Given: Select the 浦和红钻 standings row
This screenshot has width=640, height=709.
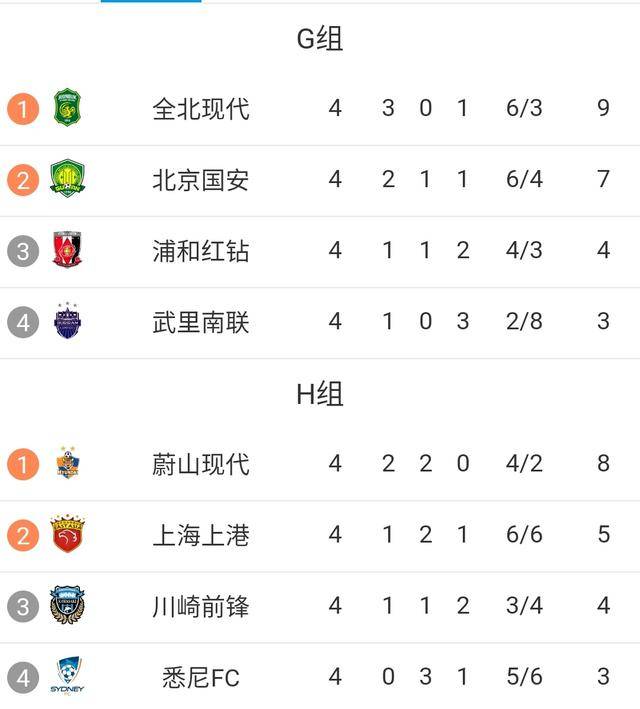Looking at the screenshot, I should [201, 251].
